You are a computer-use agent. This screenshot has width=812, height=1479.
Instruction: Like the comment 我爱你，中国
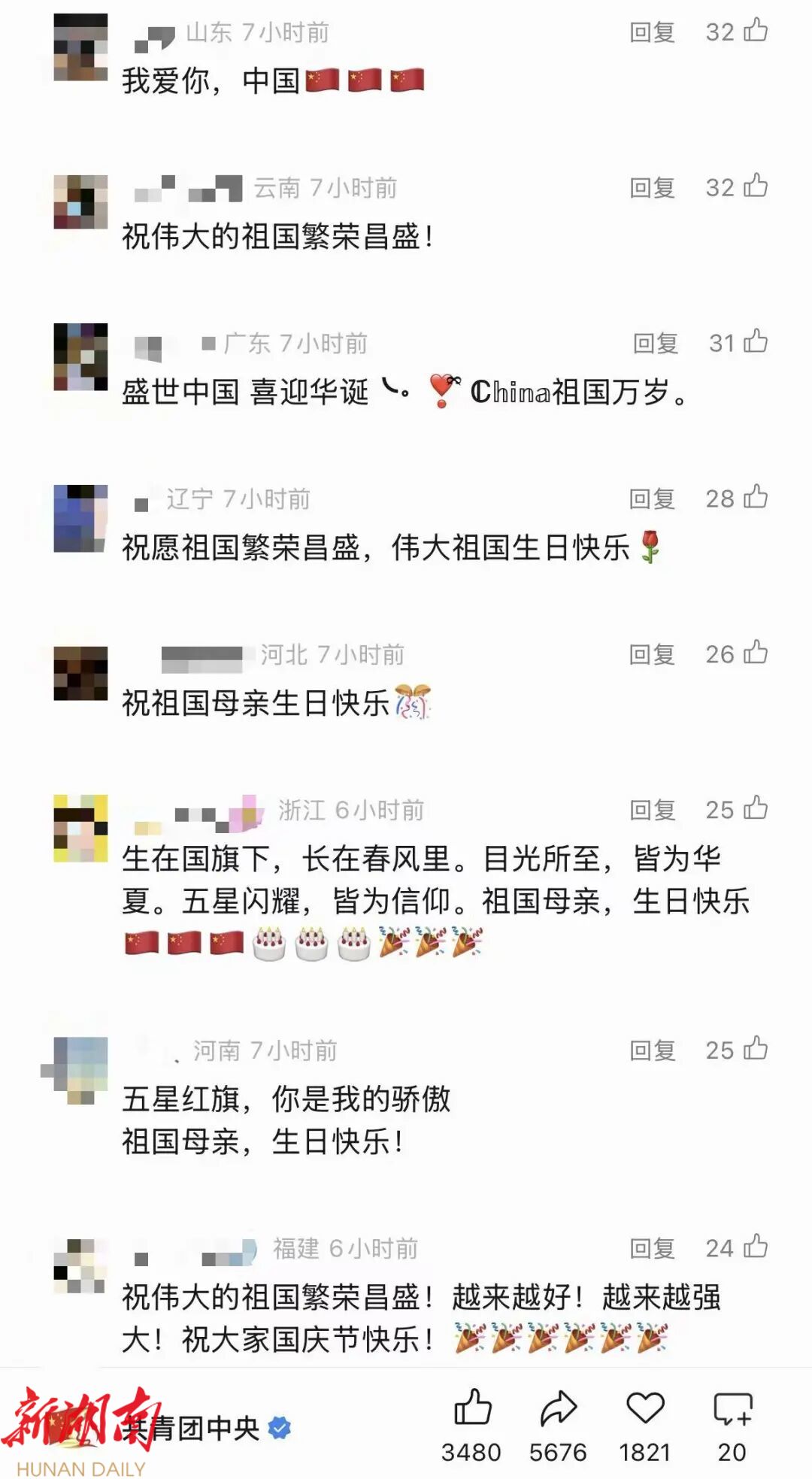pyautogui.click(x=756, y=31)
